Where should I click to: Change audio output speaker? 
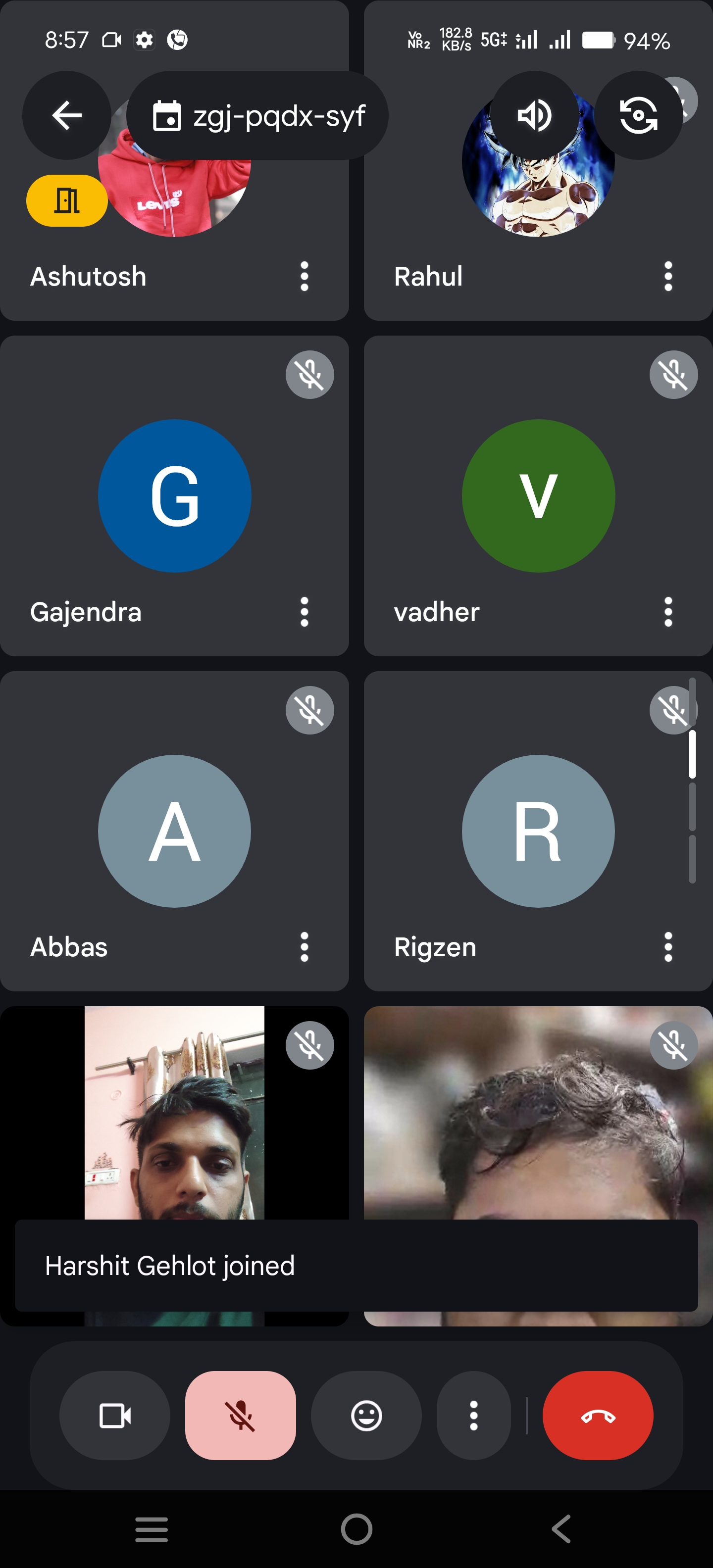(534, 116)
